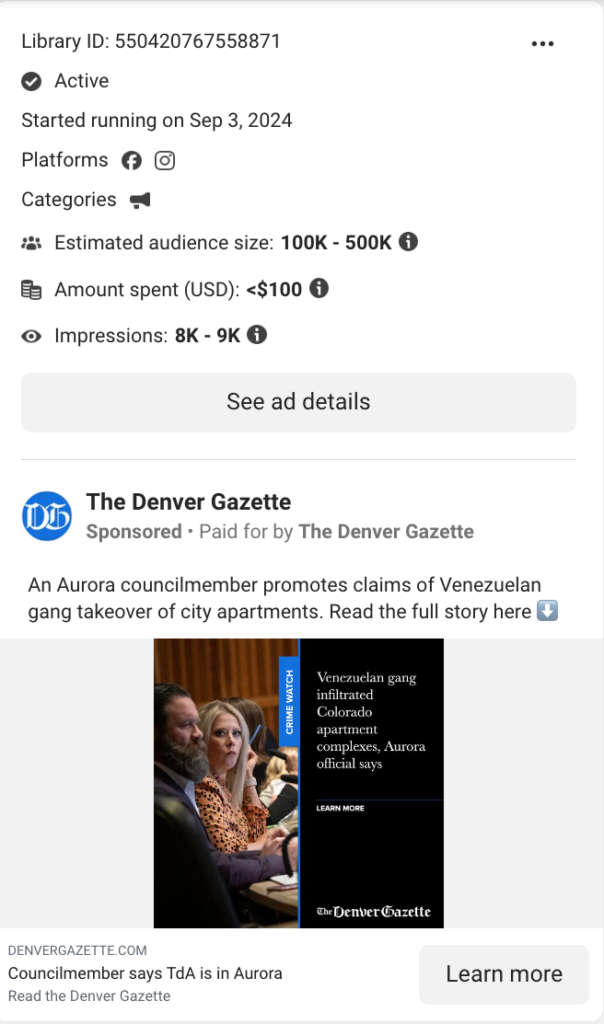Show info about impressions
The image size is (604, 1024).
257,335
